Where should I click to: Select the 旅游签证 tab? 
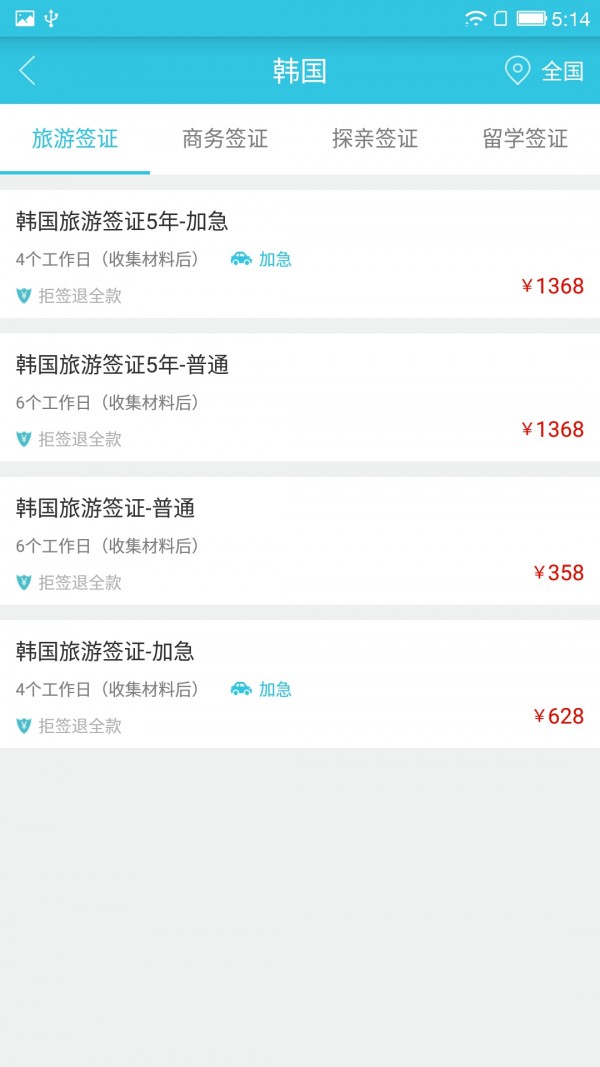click(75, 139)
